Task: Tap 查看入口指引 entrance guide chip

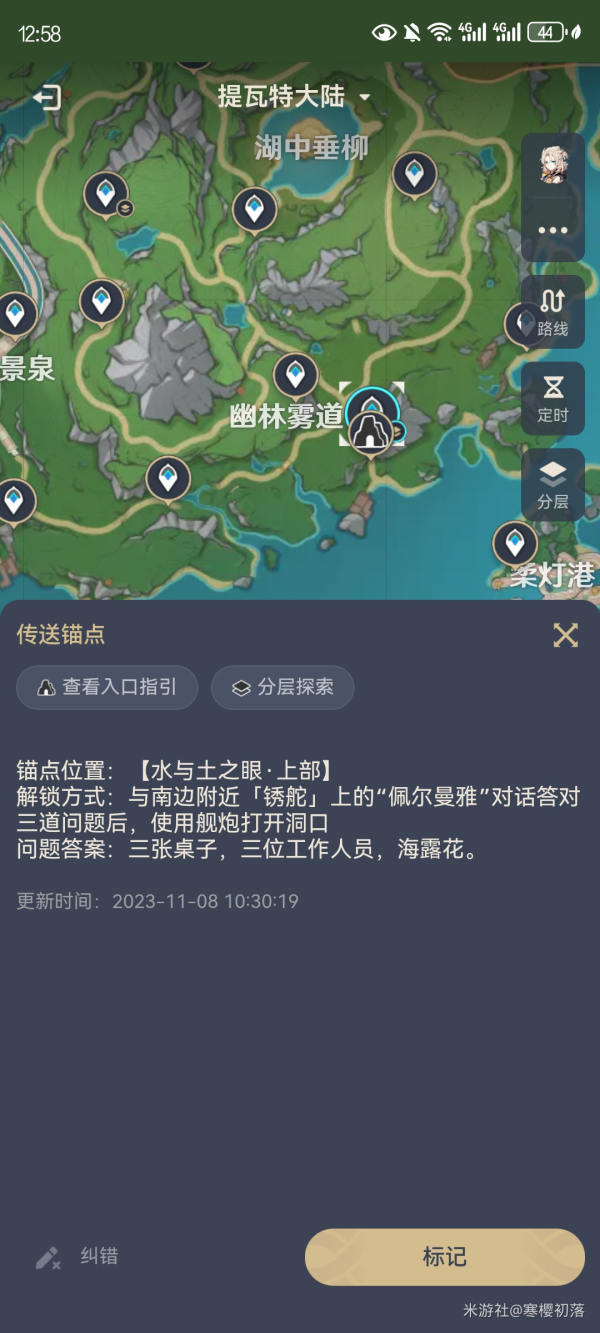Action: [x=107, y=688]
